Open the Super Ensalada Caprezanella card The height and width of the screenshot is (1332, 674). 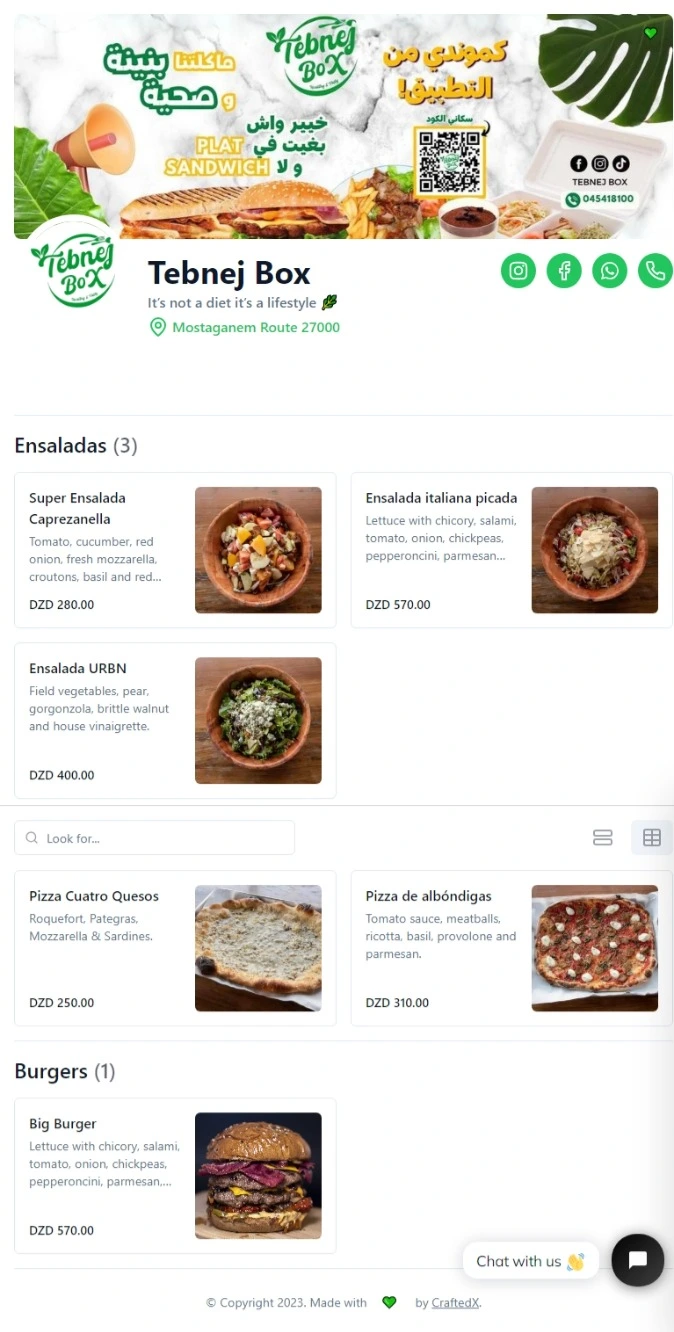[175, 550]
